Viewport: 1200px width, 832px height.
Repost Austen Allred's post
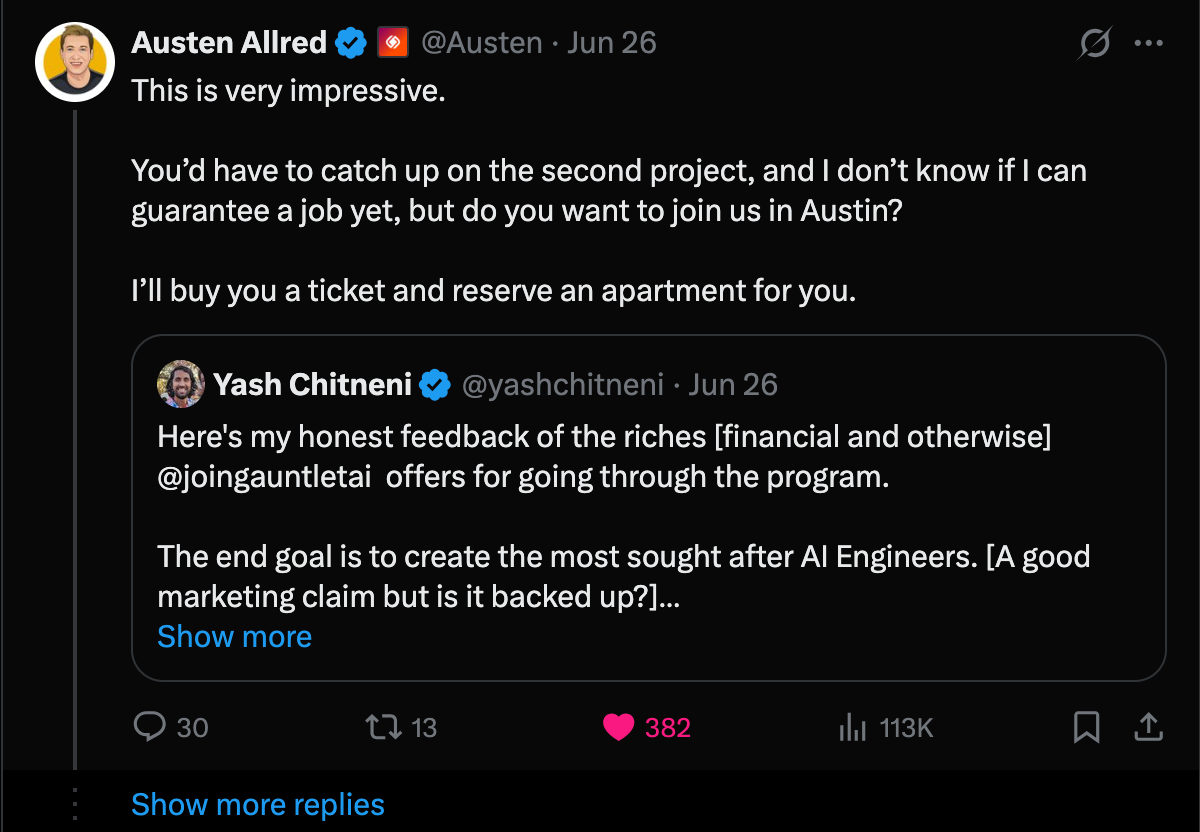402,727
